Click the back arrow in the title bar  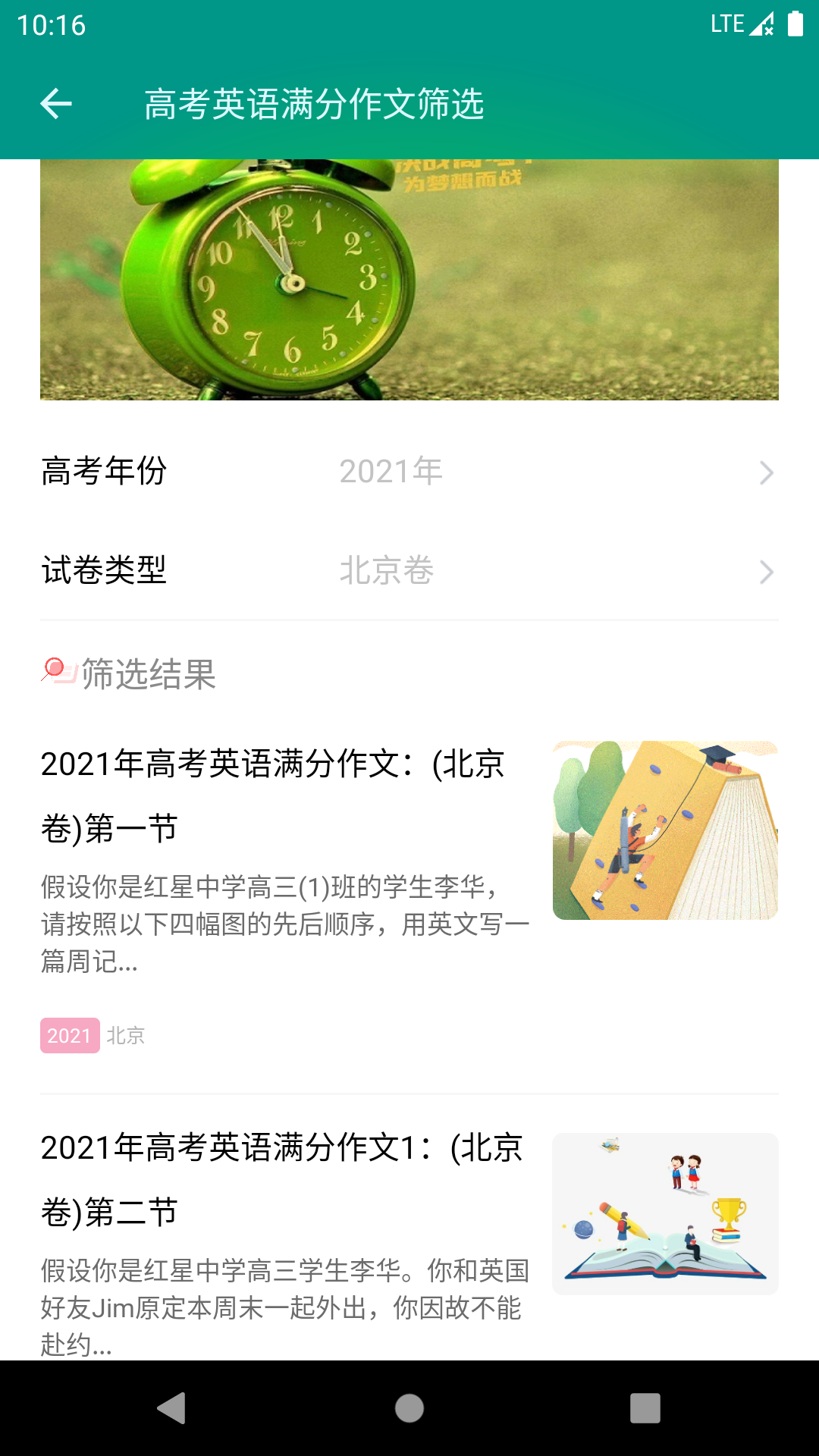click(x=55, y=104)
